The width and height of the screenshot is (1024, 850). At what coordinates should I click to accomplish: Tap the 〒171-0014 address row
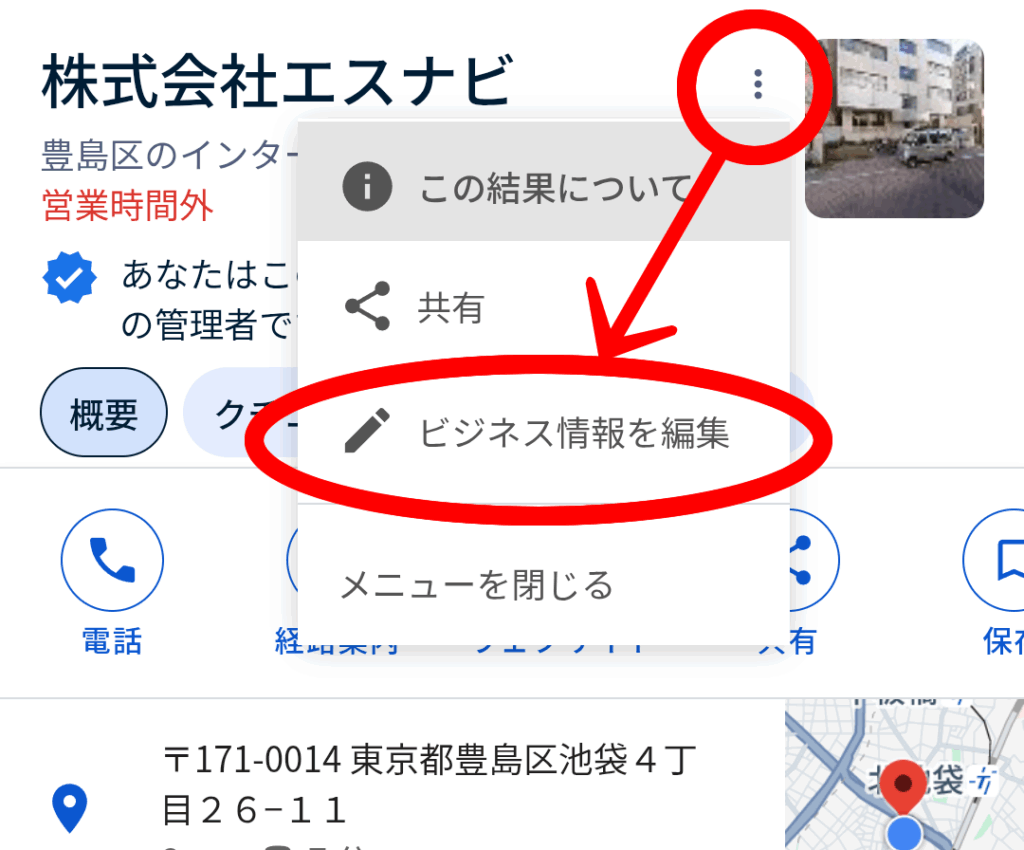(x=428, y=783)
